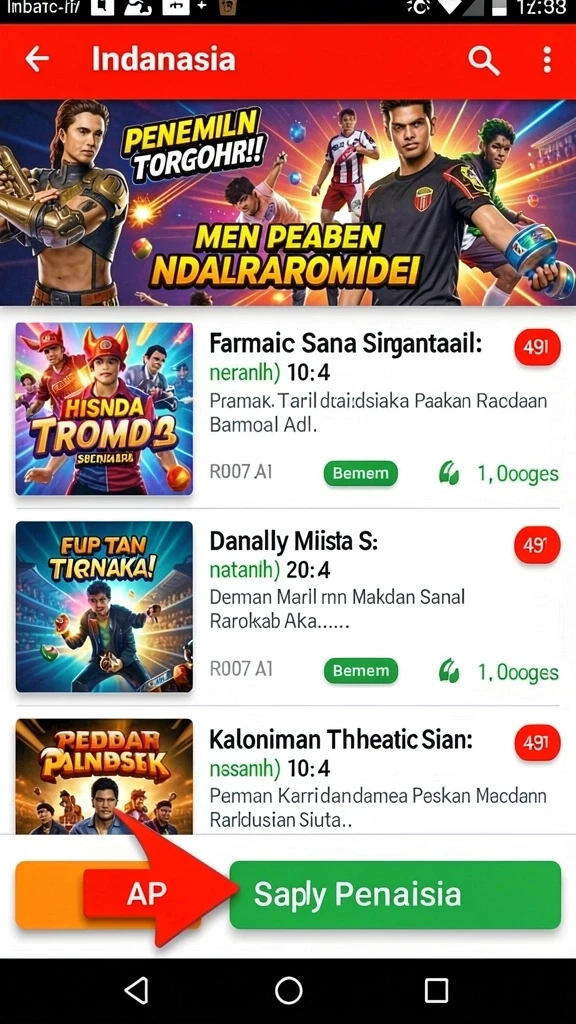Open the three-dot overflow menu
576x1024 pixels.
pos(547,60)
